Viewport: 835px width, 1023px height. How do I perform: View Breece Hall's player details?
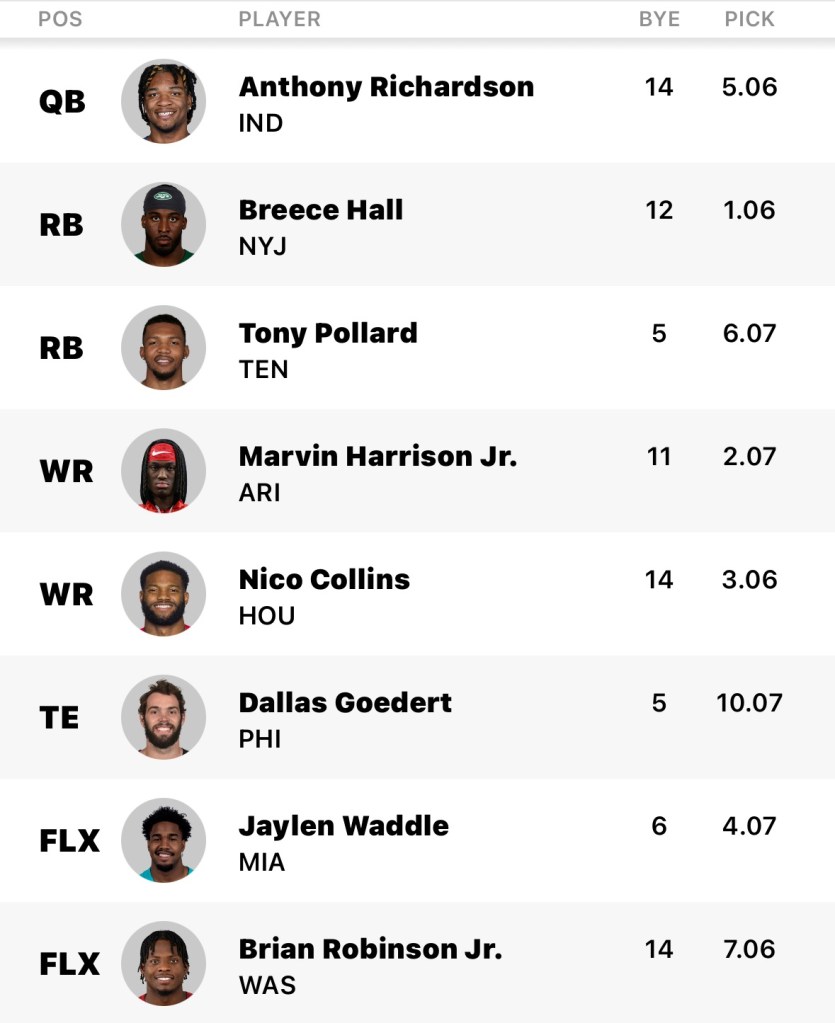[x=321, y=210]
